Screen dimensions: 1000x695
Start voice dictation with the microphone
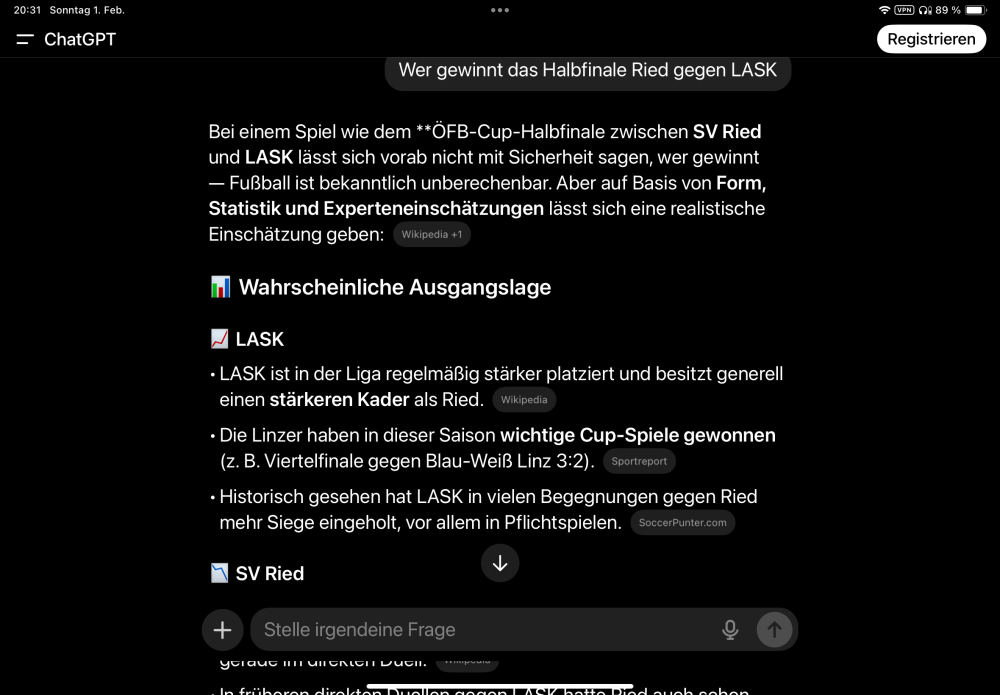click(x=731, y=630)
